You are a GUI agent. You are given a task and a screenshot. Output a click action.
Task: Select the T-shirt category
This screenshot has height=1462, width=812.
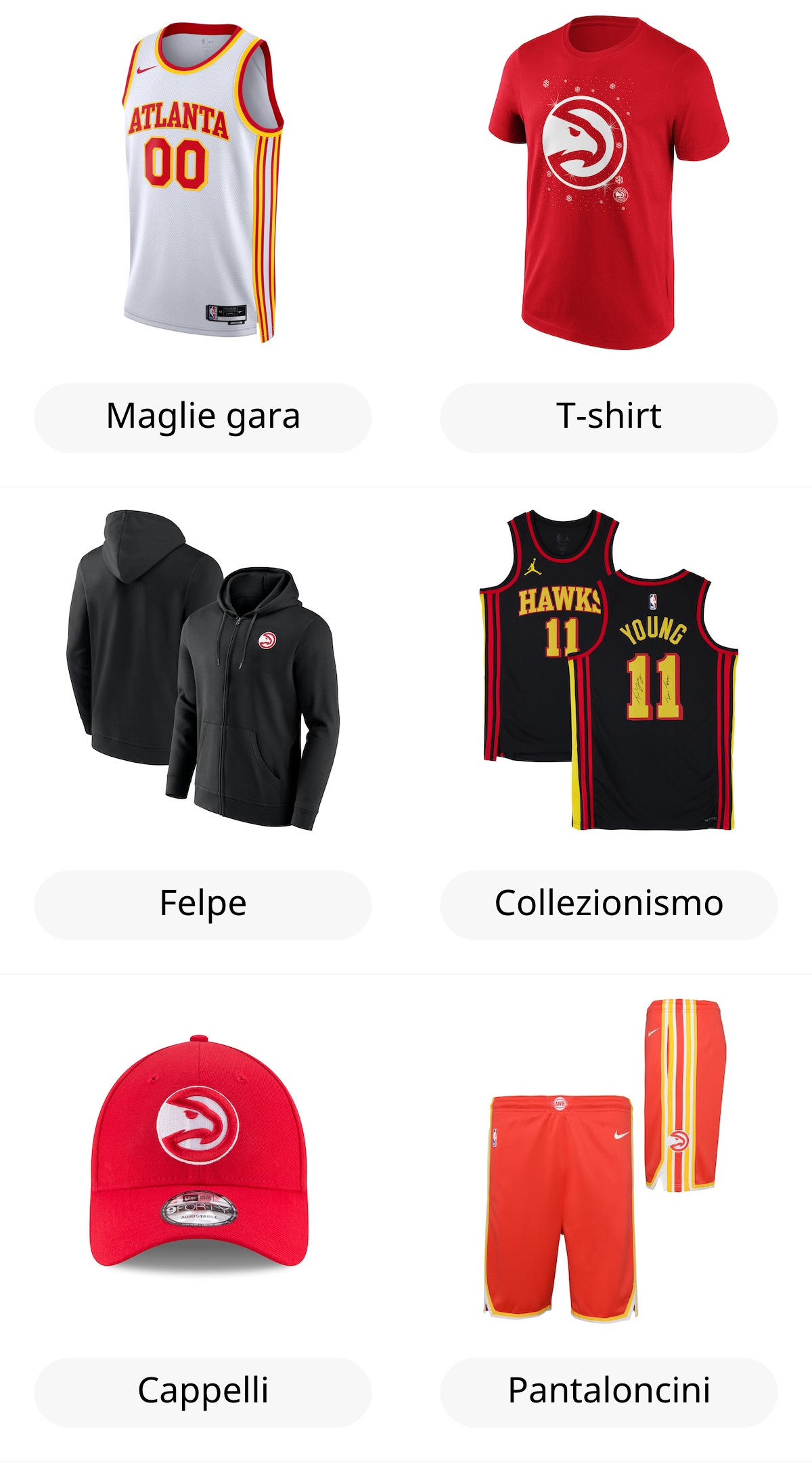click(609, 417)
